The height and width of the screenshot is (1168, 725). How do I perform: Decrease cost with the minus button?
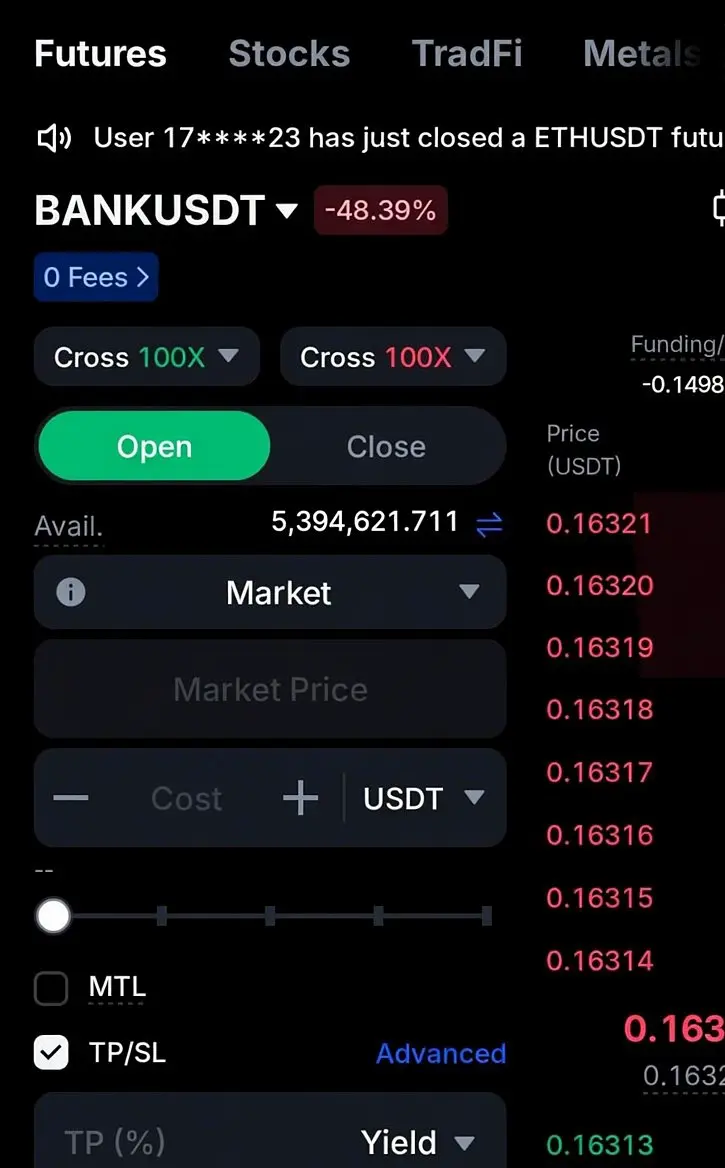71,798
